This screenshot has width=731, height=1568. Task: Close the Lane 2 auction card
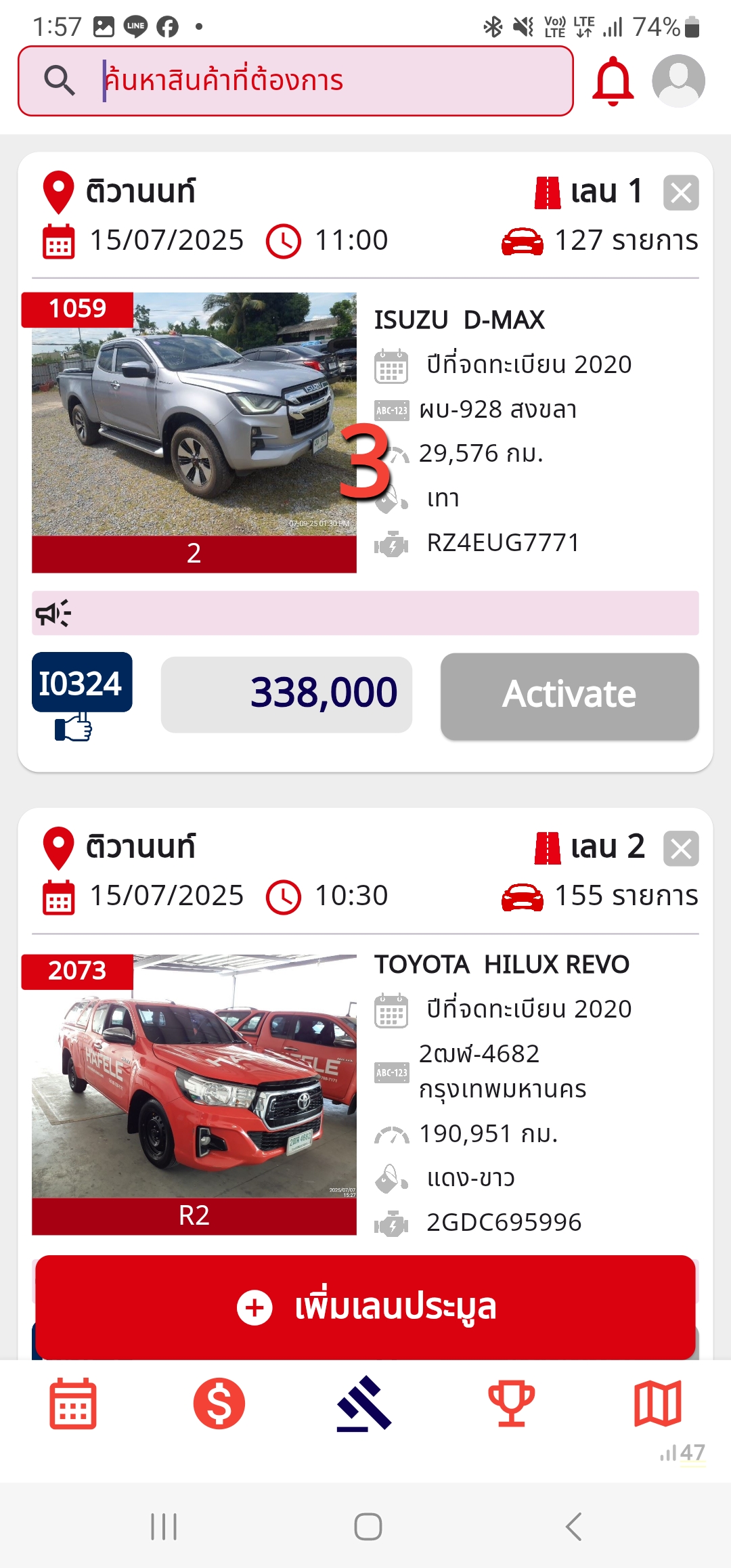tap(681, 848)
